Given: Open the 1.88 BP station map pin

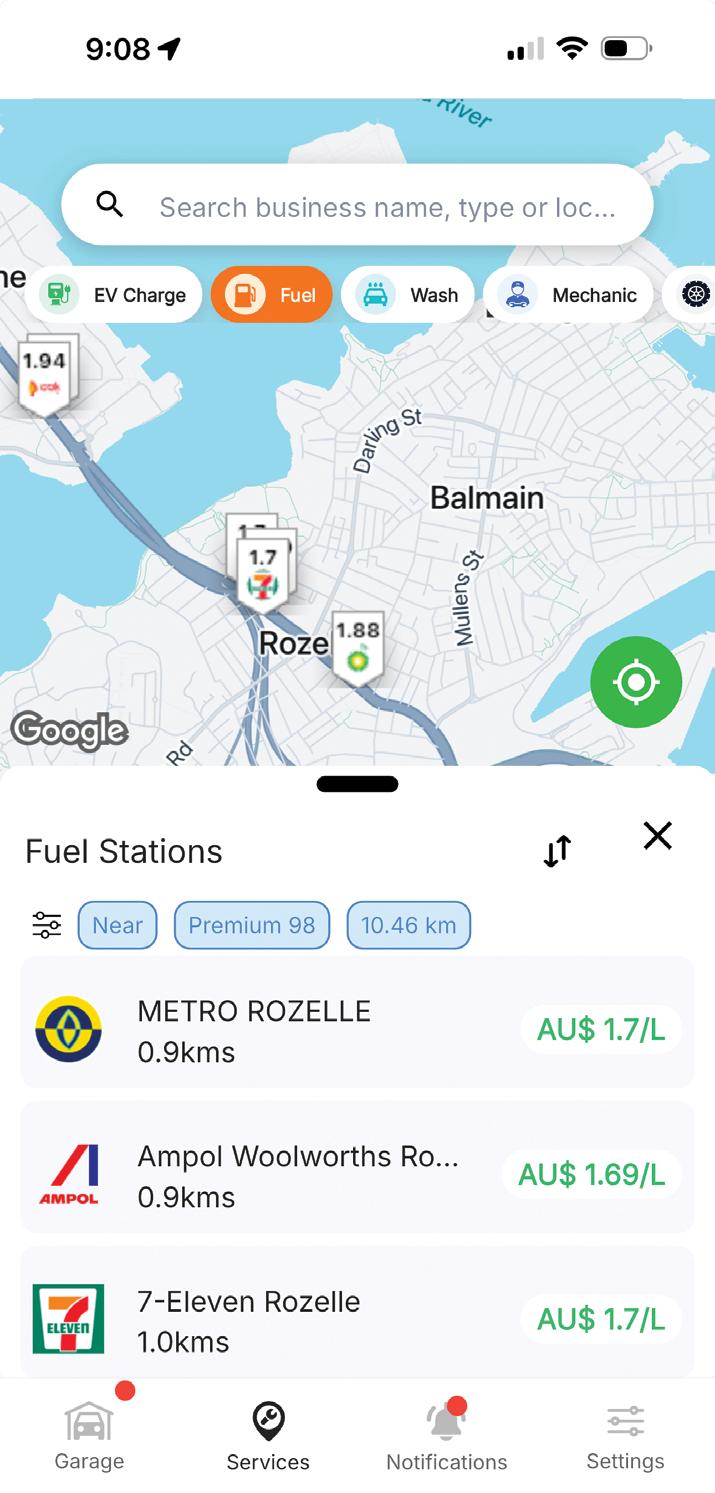Looking at the screenshot, I should pyautogui.click(x=358, y=646).
